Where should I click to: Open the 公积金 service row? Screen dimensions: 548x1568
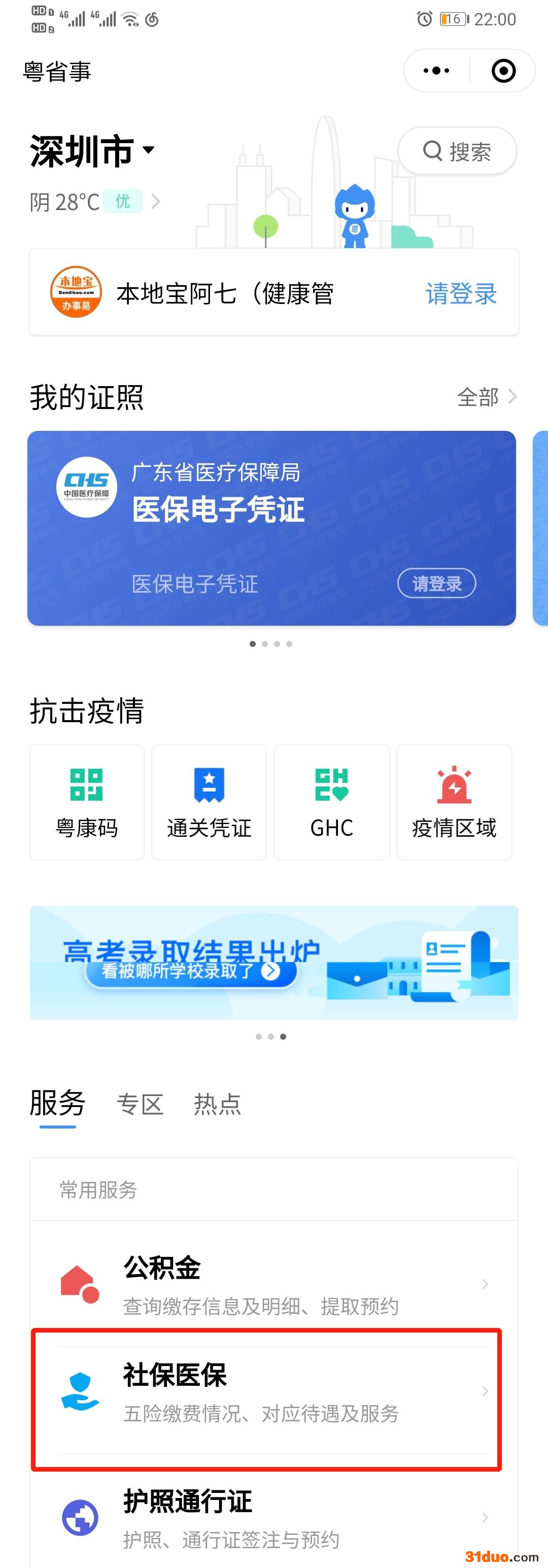coord(273,1284)
